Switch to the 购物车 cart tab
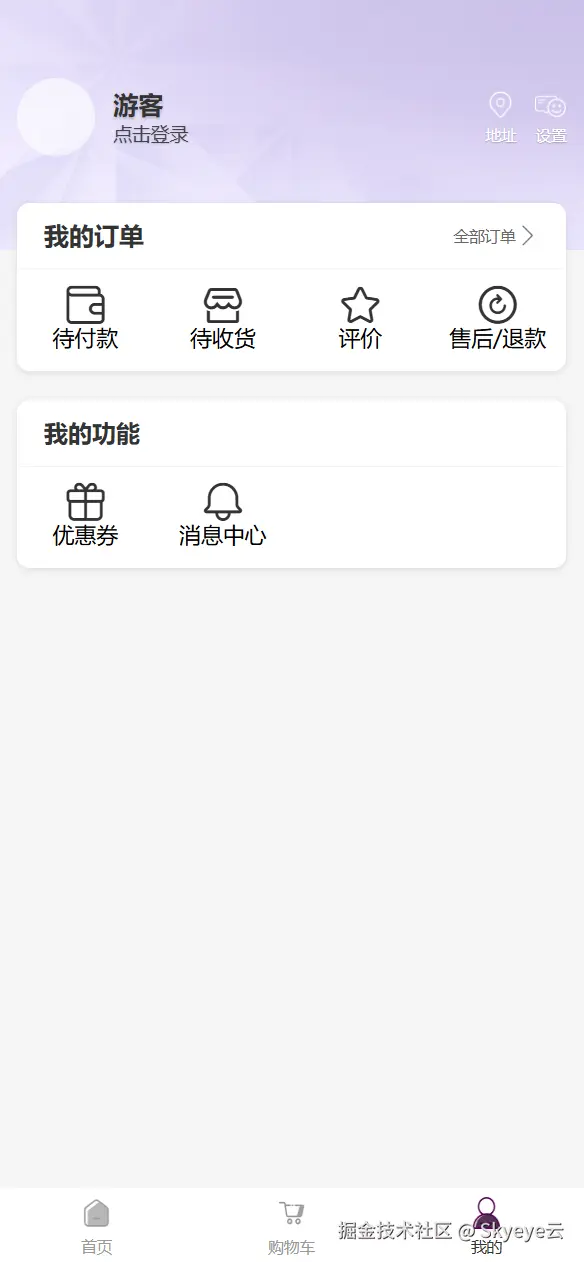Viewport: 584px width, 1262px height. coord(291,1227)
